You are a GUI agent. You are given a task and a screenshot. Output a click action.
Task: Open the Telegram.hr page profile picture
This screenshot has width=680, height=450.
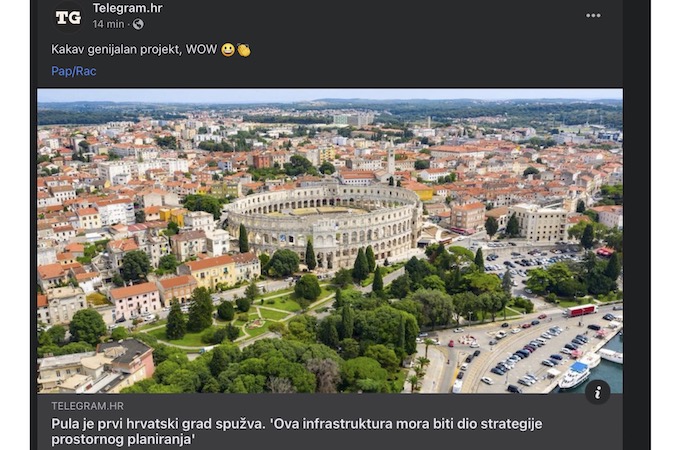coord(68,16)
